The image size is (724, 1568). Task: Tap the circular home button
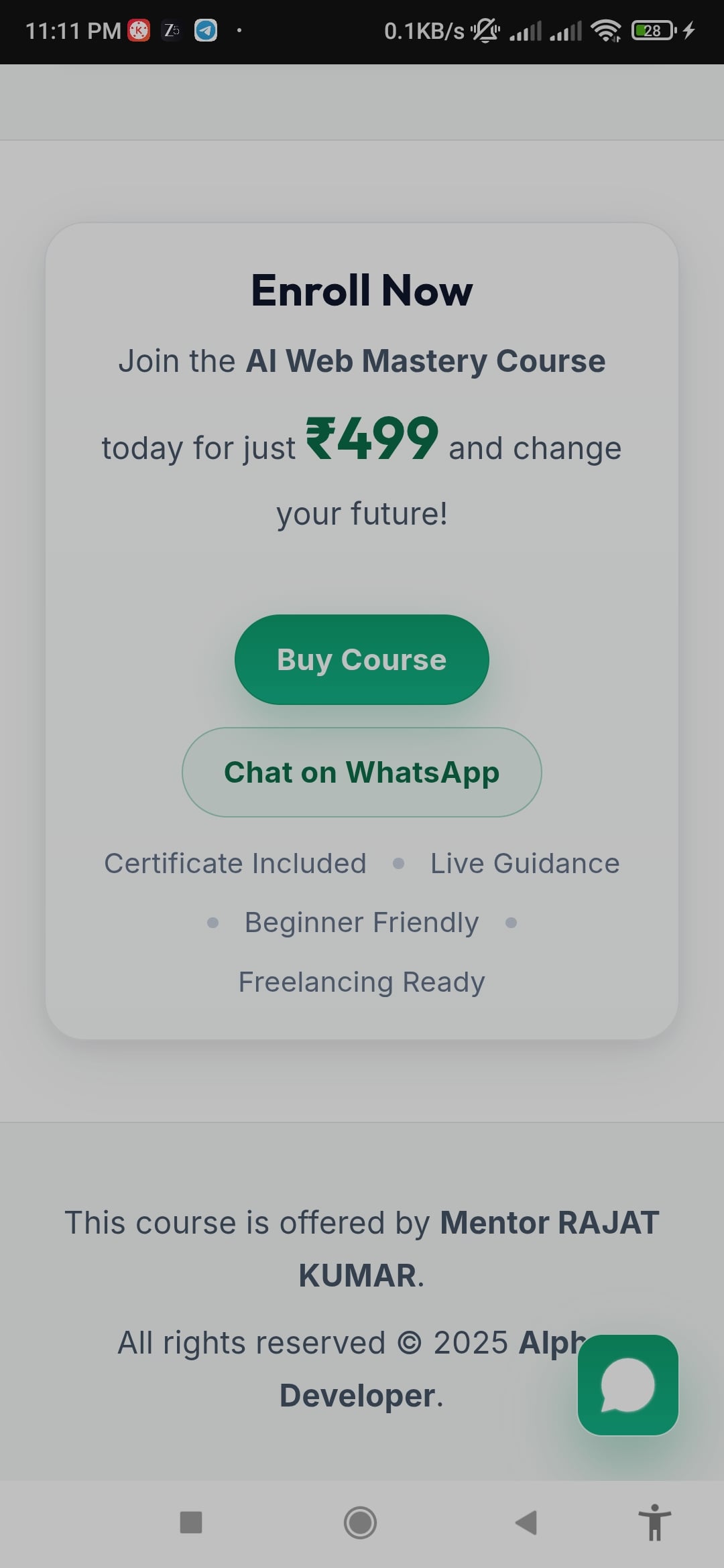click(360, 1522)
